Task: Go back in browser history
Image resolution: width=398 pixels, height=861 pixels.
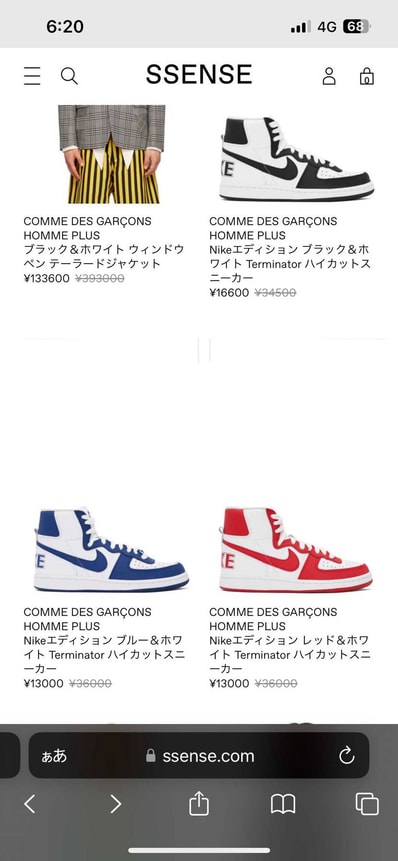Action: click(30, 804)
